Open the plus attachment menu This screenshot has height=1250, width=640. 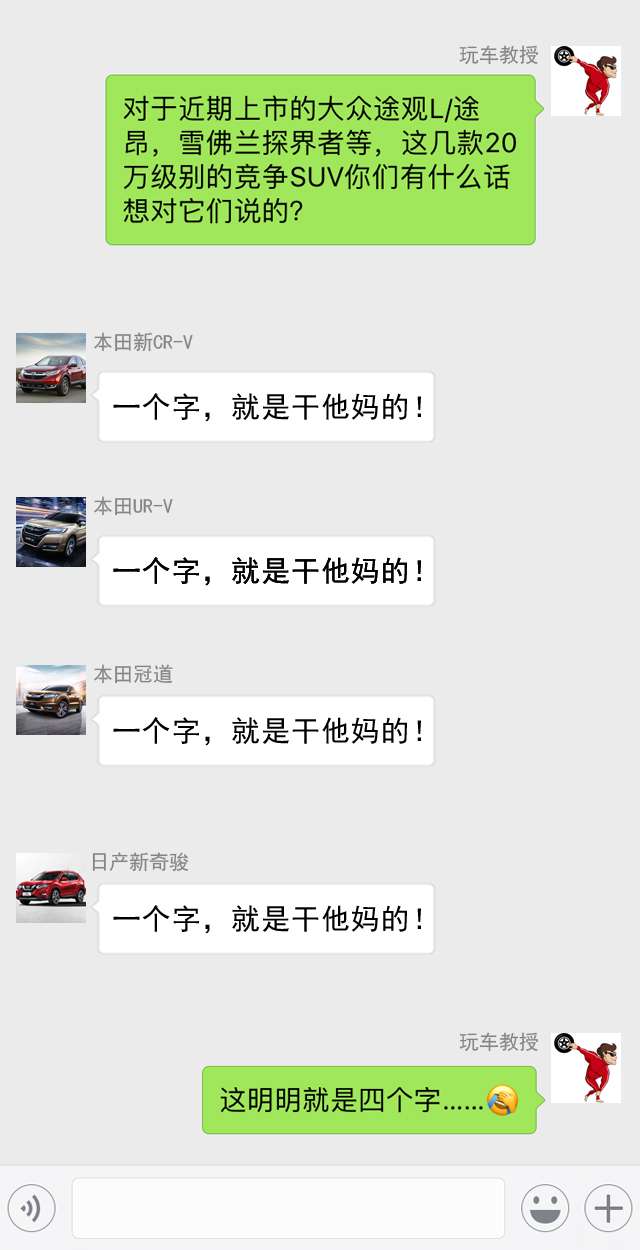tap(608, 1209)
